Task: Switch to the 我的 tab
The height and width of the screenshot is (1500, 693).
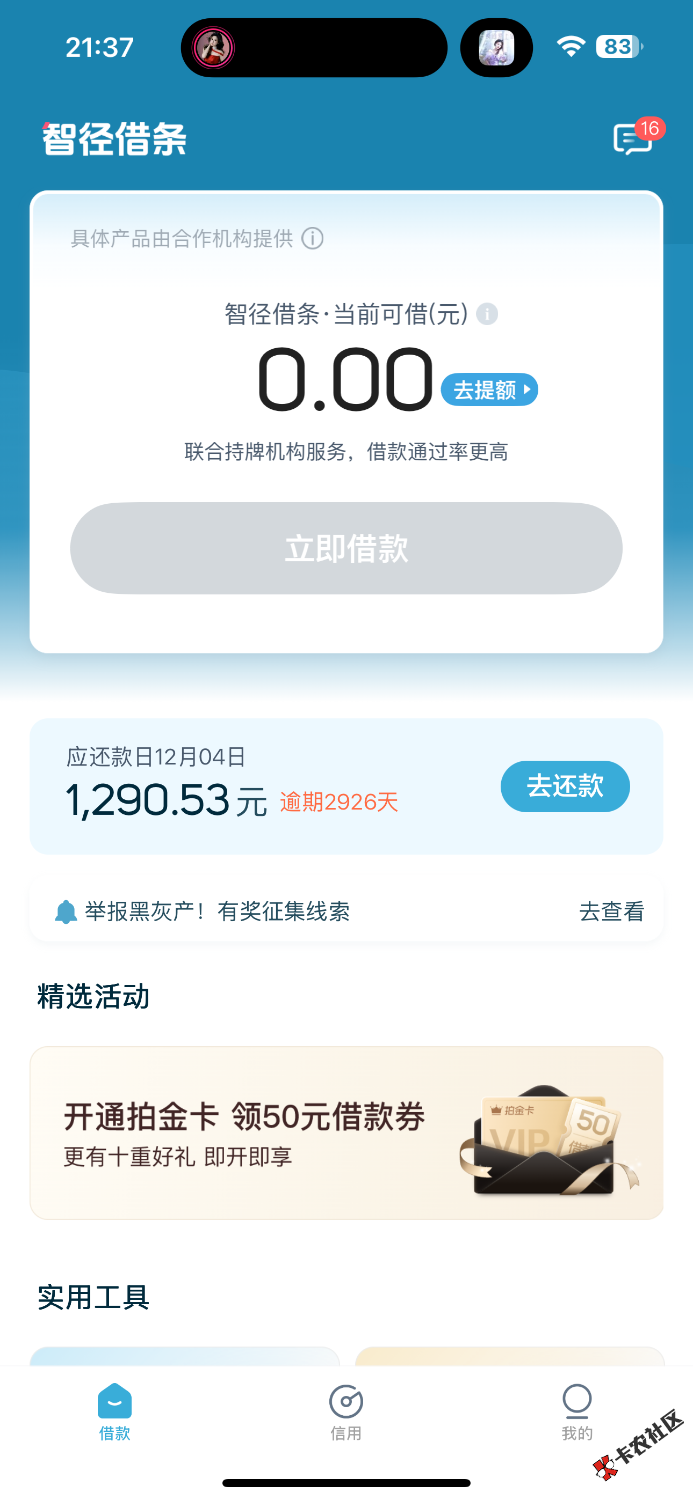Action: pyautogui.click(x=577, y=1411)
